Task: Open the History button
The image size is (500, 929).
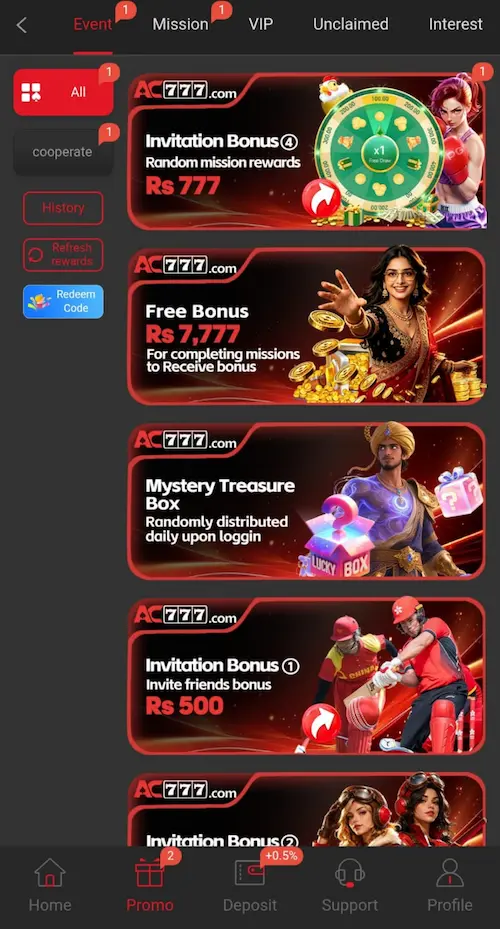Action: [x=63, y=208]
